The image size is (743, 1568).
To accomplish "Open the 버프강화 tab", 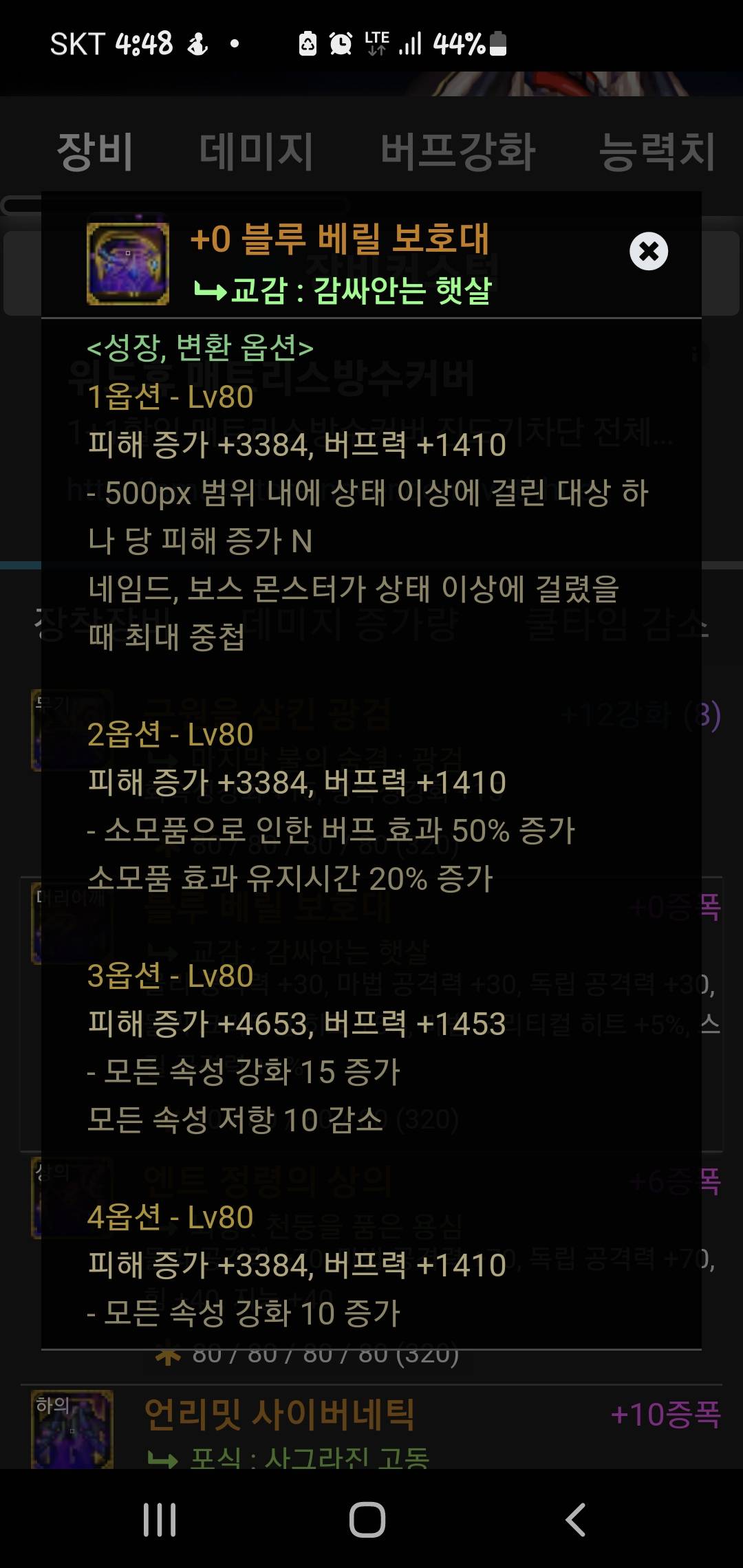I will coord(457,151).
